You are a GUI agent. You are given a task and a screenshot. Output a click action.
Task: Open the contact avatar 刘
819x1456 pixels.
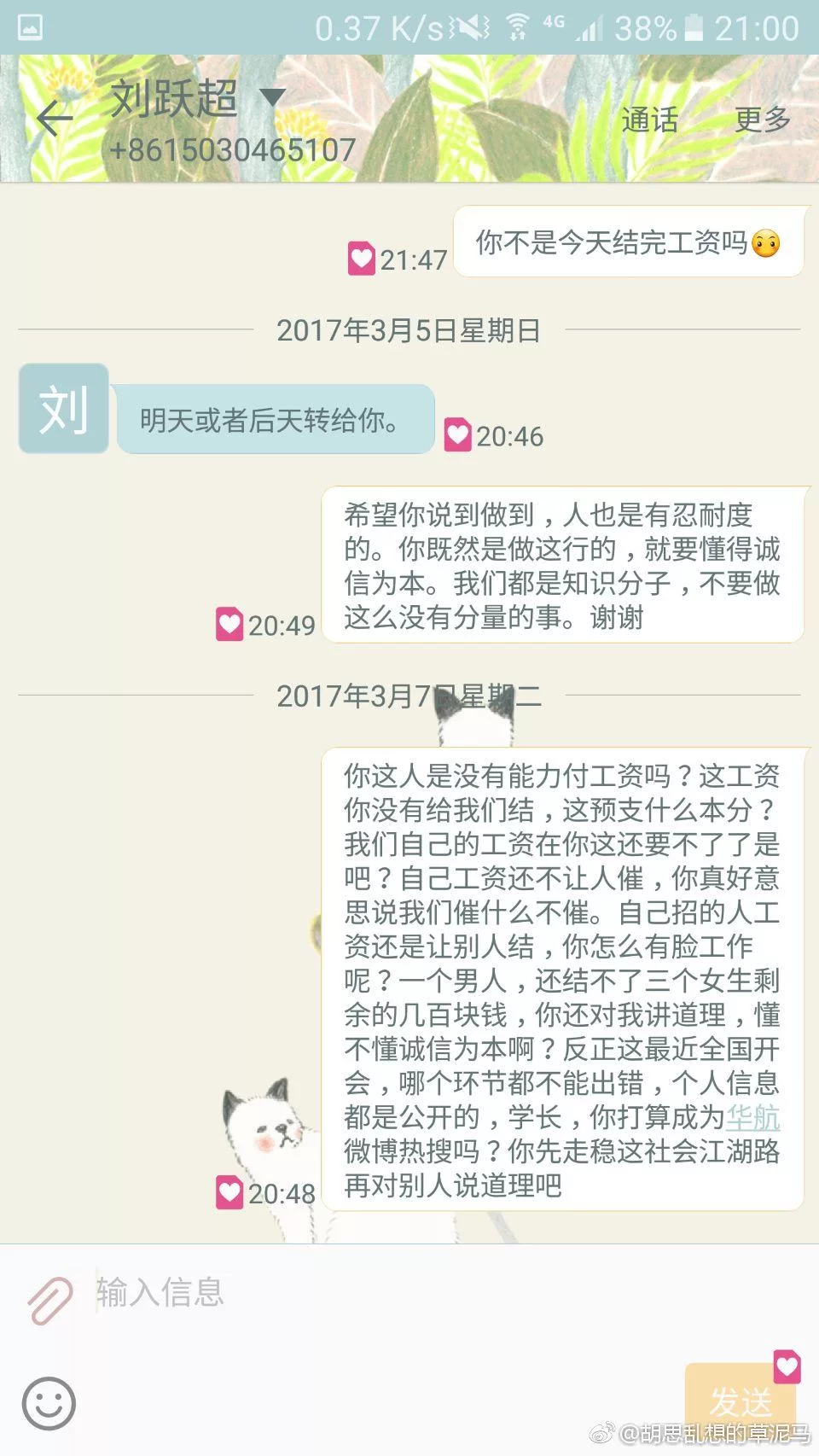point(63,409)
